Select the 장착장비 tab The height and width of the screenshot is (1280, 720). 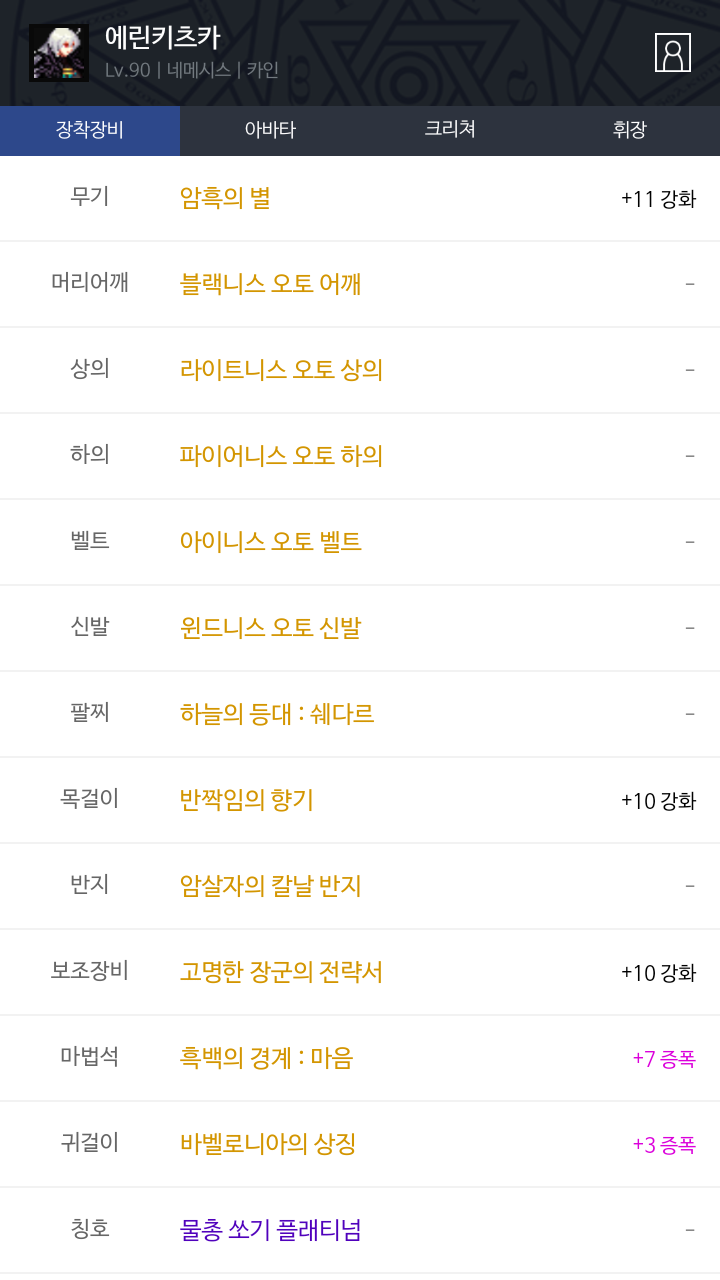pyautogui.click(x=90, y=130)
